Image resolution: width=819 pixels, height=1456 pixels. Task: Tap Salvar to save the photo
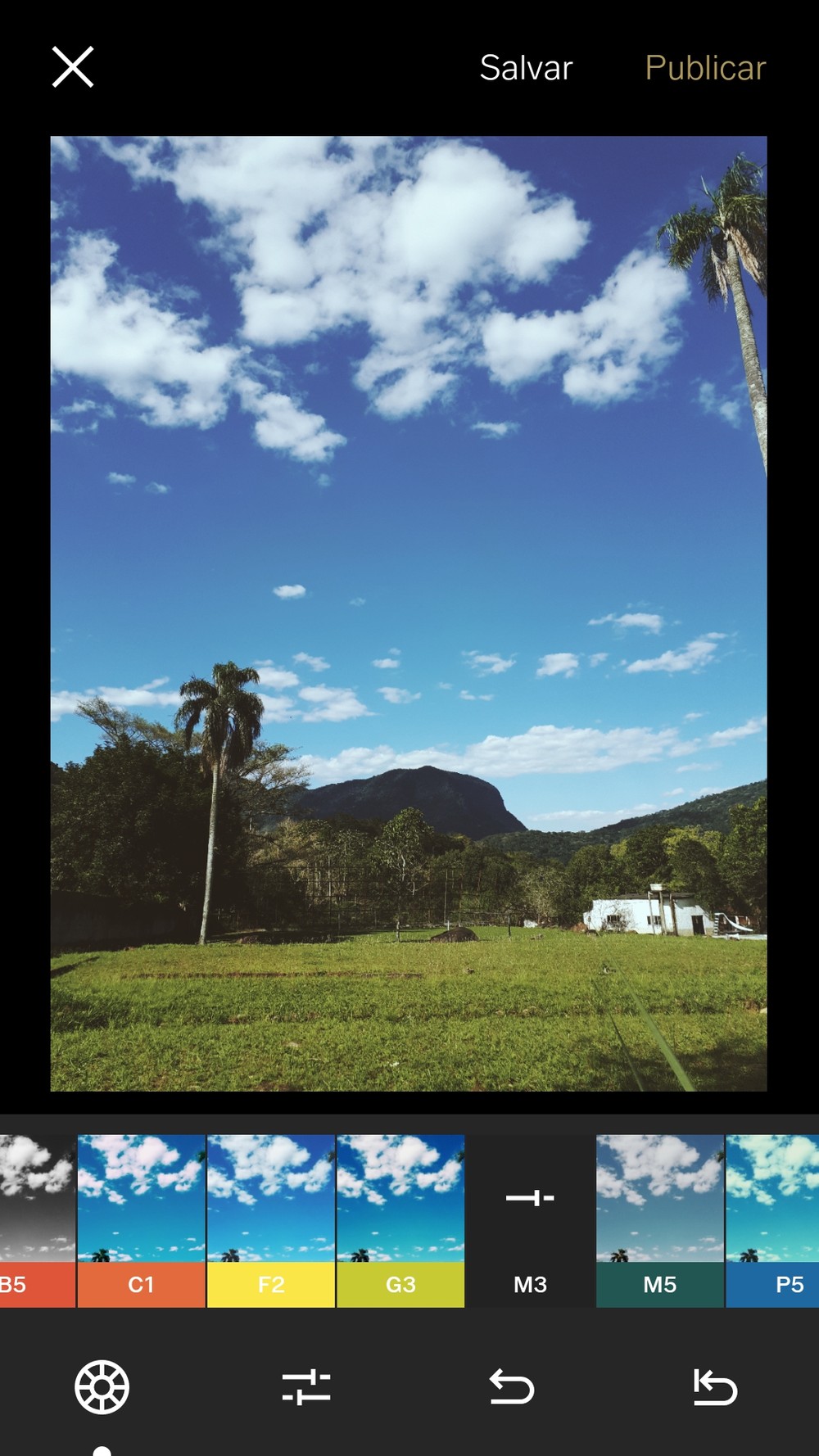coord(526,68)
